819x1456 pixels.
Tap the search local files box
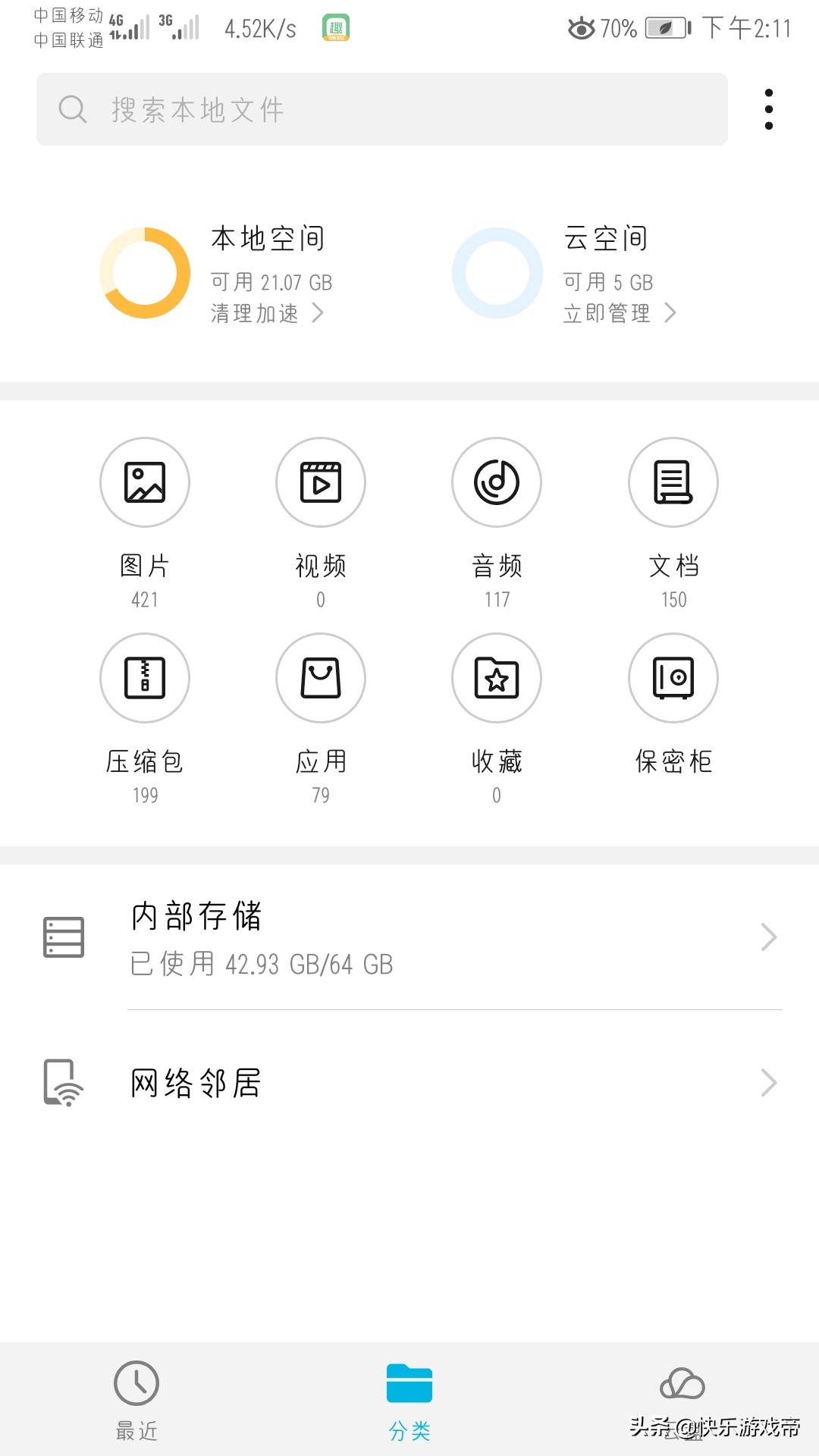coord(381,109)
